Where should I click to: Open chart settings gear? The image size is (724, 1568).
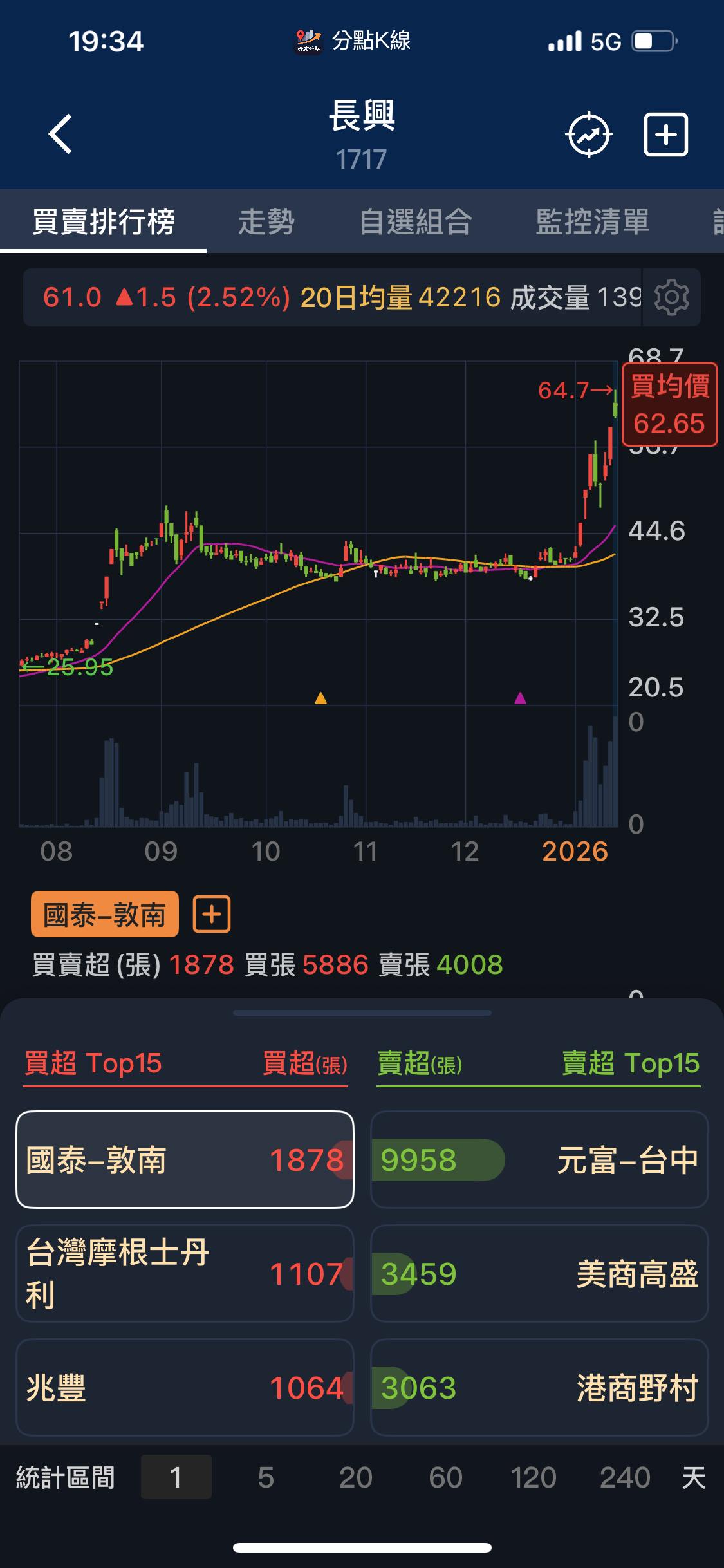(x=671, y=297)
